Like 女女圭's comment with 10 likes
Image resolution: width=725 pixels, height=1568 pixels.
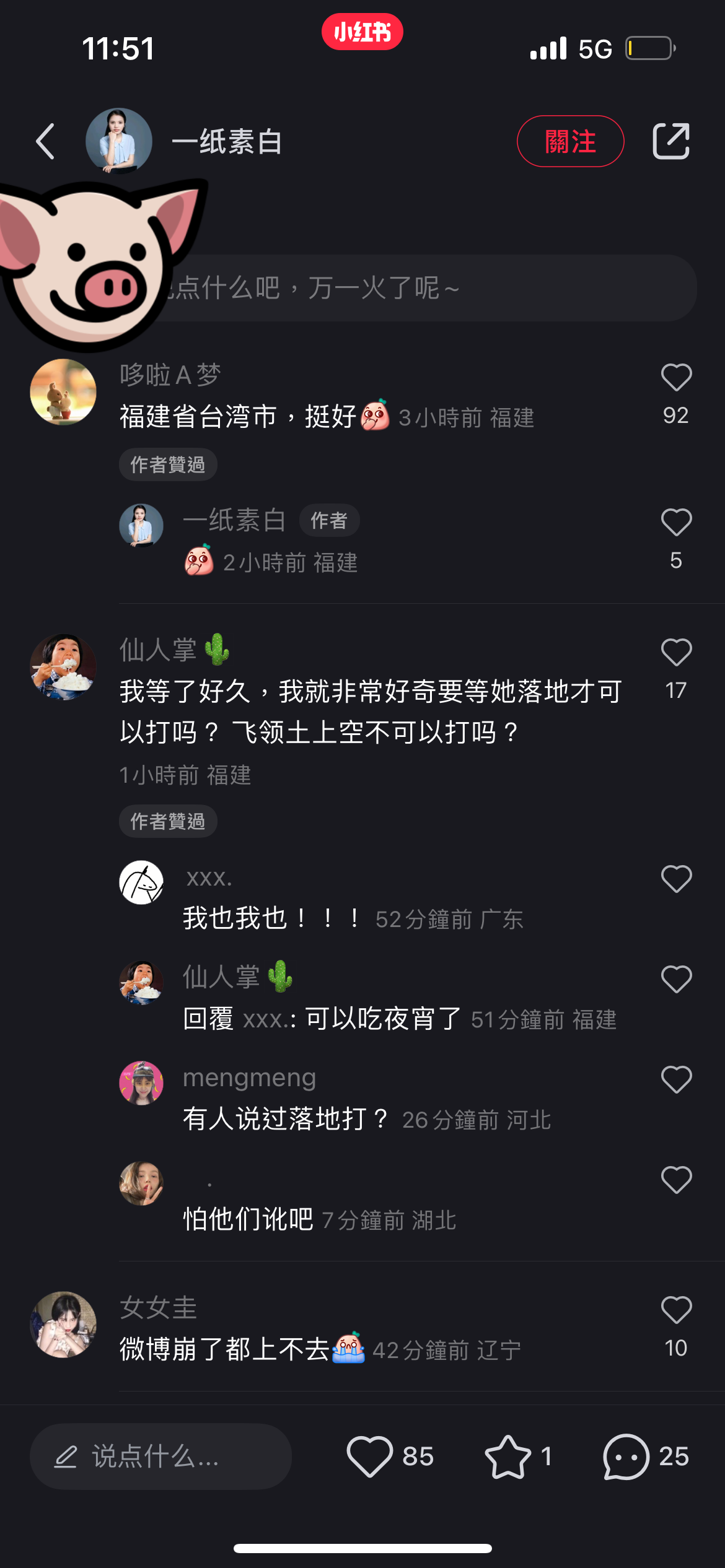(676, 1310)
